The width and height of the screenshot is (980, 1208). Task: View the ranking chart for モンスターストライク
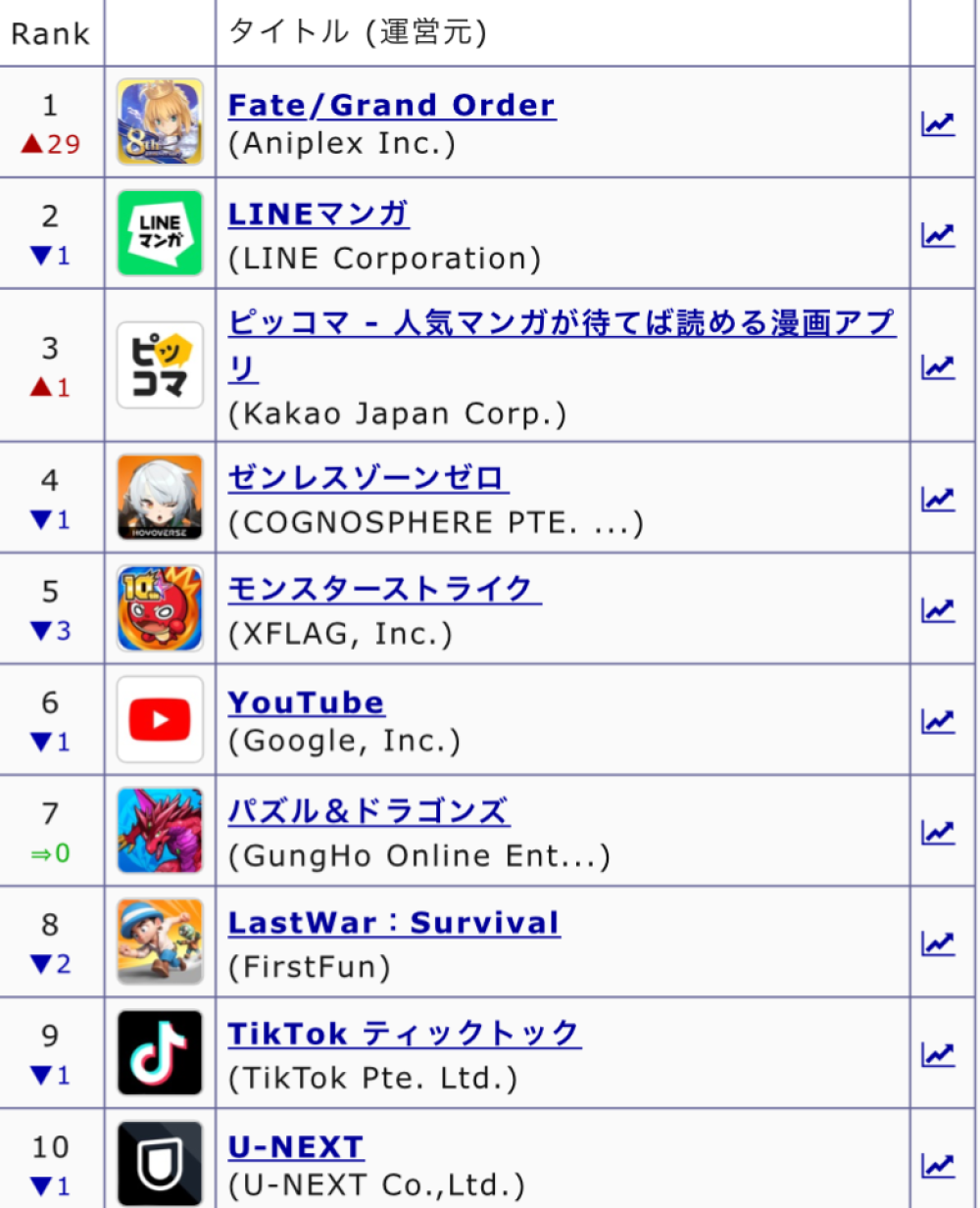tap(937, 609)
